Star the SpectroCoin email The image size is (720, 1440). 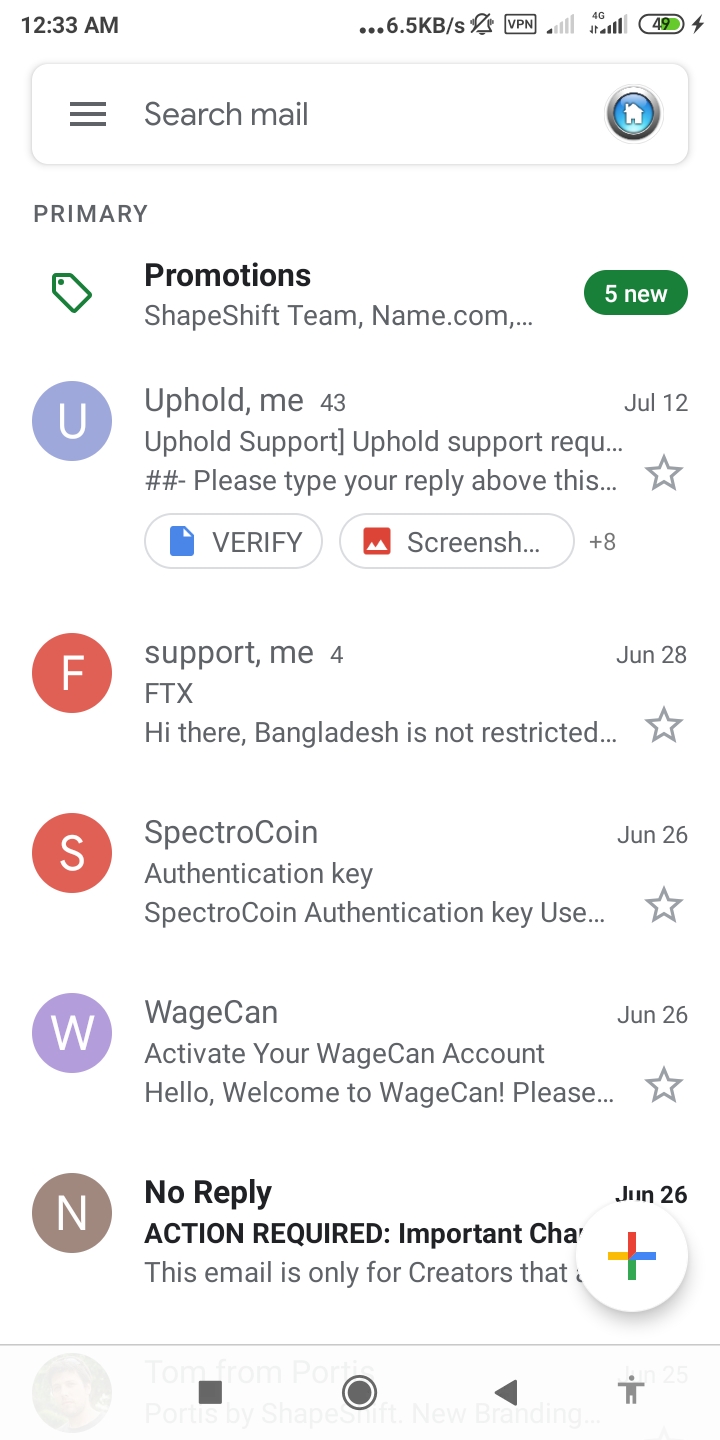tap(663, 906)
